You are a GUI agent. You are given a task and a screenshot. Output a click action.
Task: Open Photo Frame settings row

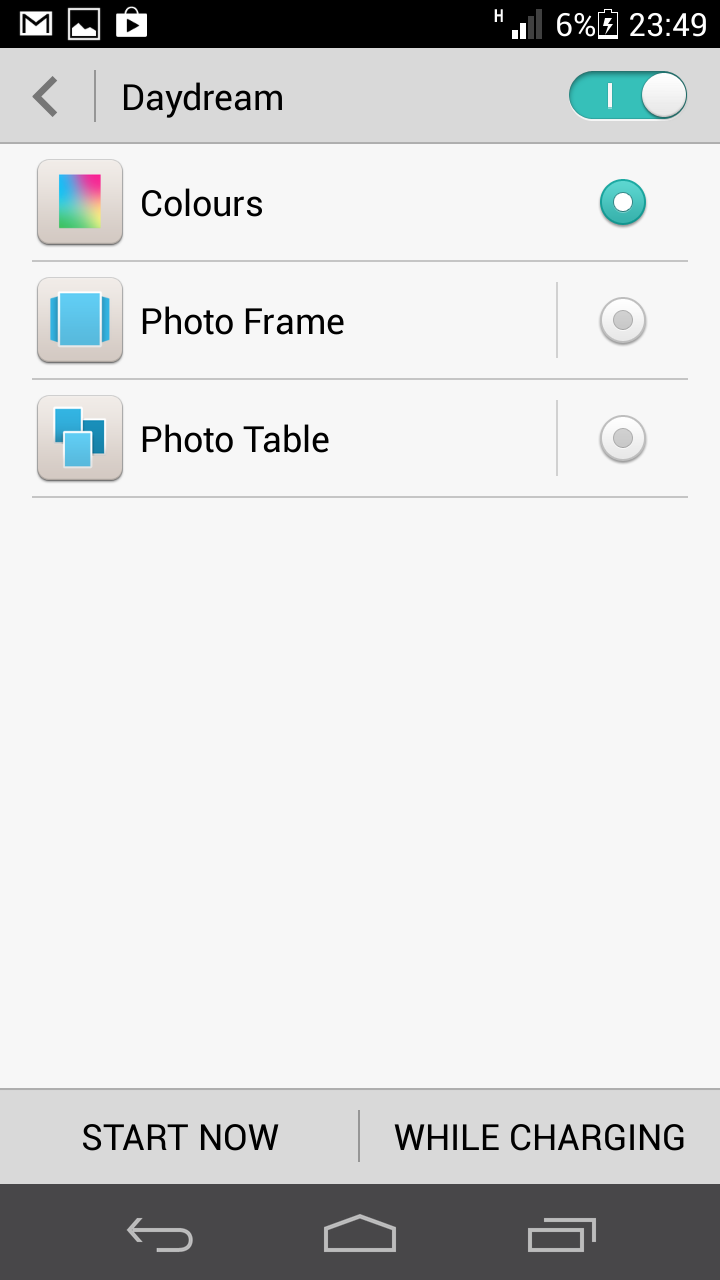click(295, 321)
